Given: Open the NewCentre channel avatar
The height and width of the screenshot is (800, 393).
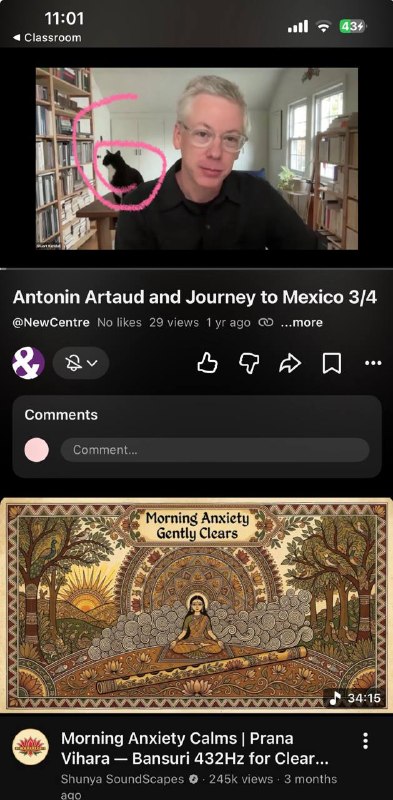Looking at the screenshot, I should pyautogui.click(x=28, y=363).
